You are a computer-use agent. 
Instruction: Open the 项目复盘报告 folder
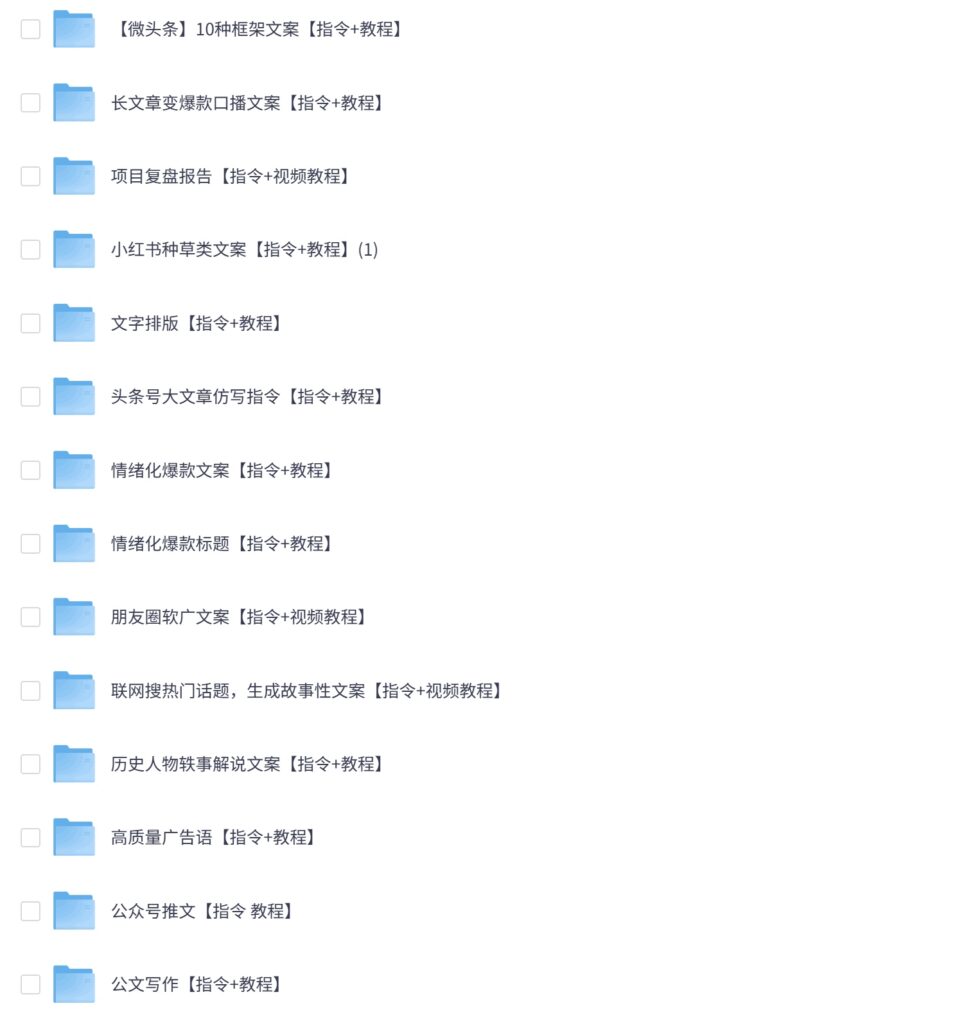(x=230, y=176)
